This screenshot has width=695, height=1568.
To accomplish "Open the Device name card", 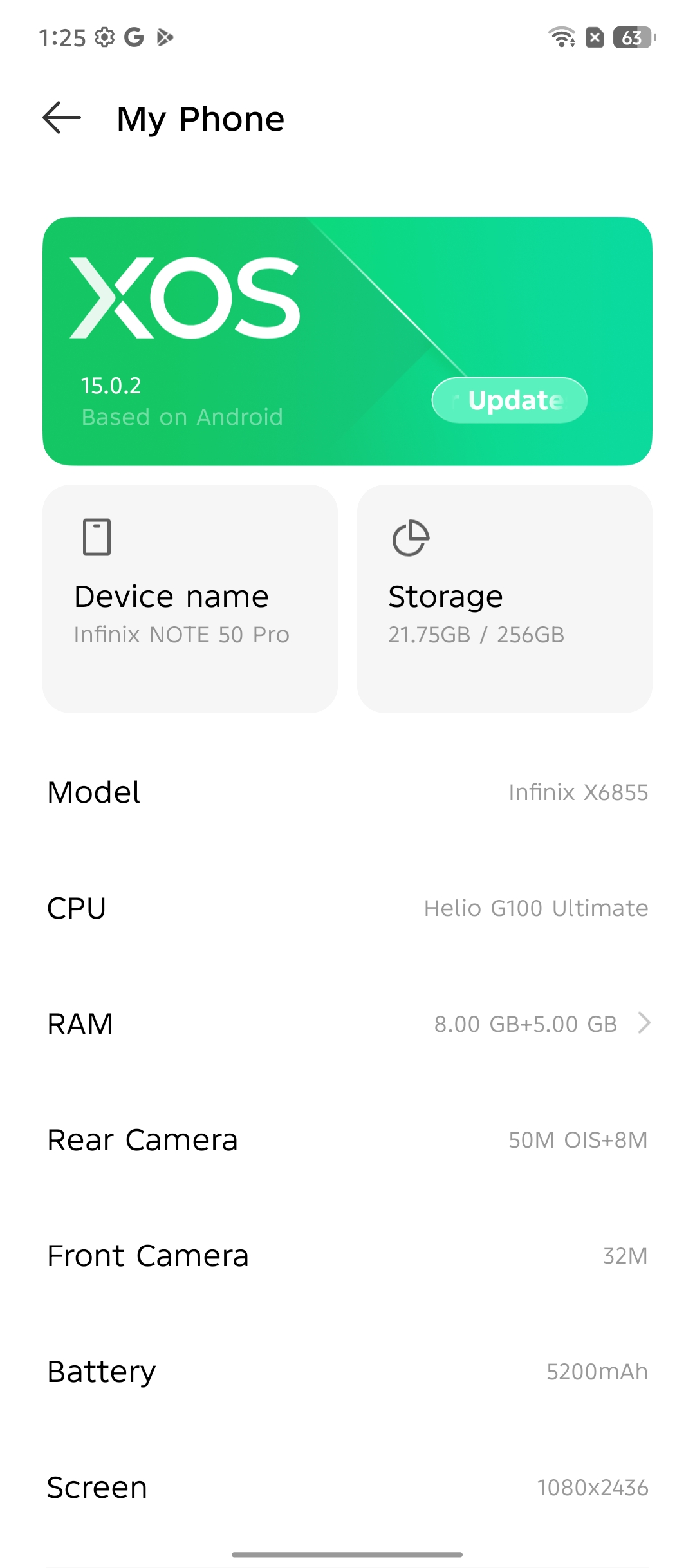I will tap(190, 599).
